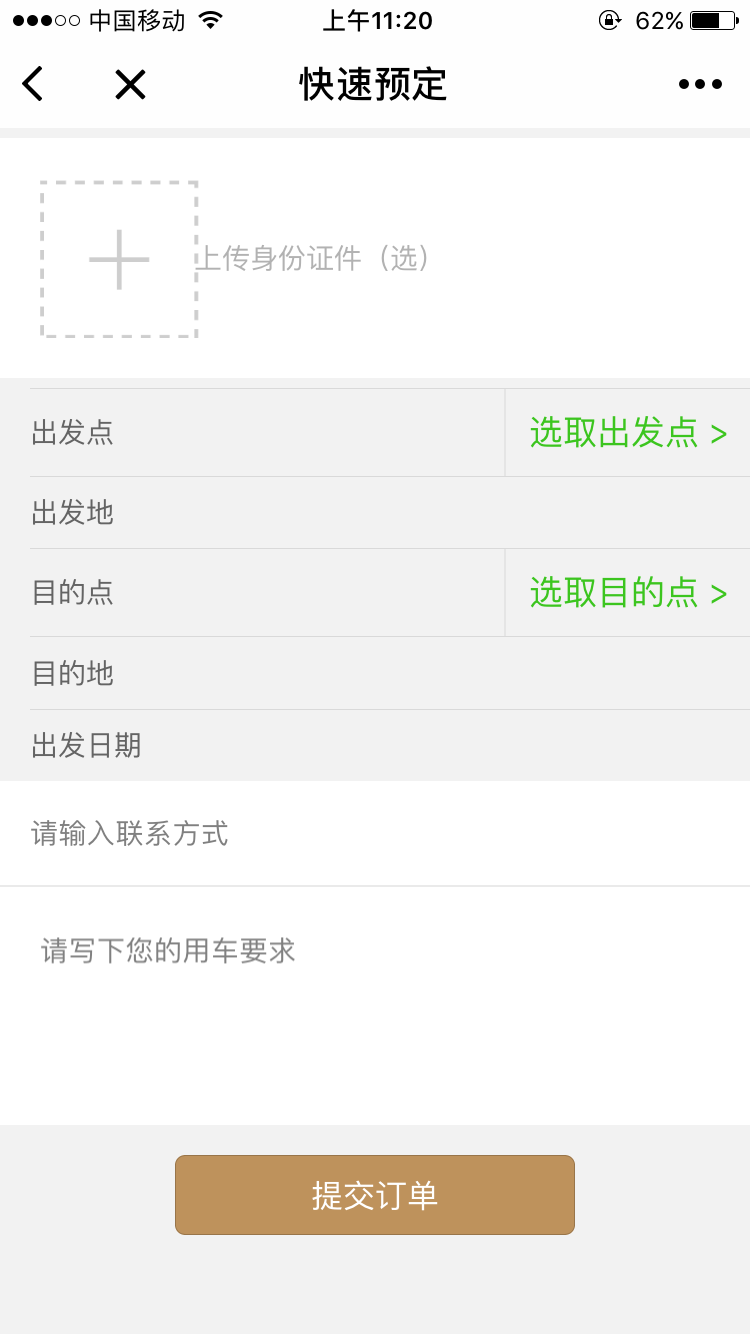750x1334 pixels.
Task: Close the 快速预定 page
Action: click(130, 85)
